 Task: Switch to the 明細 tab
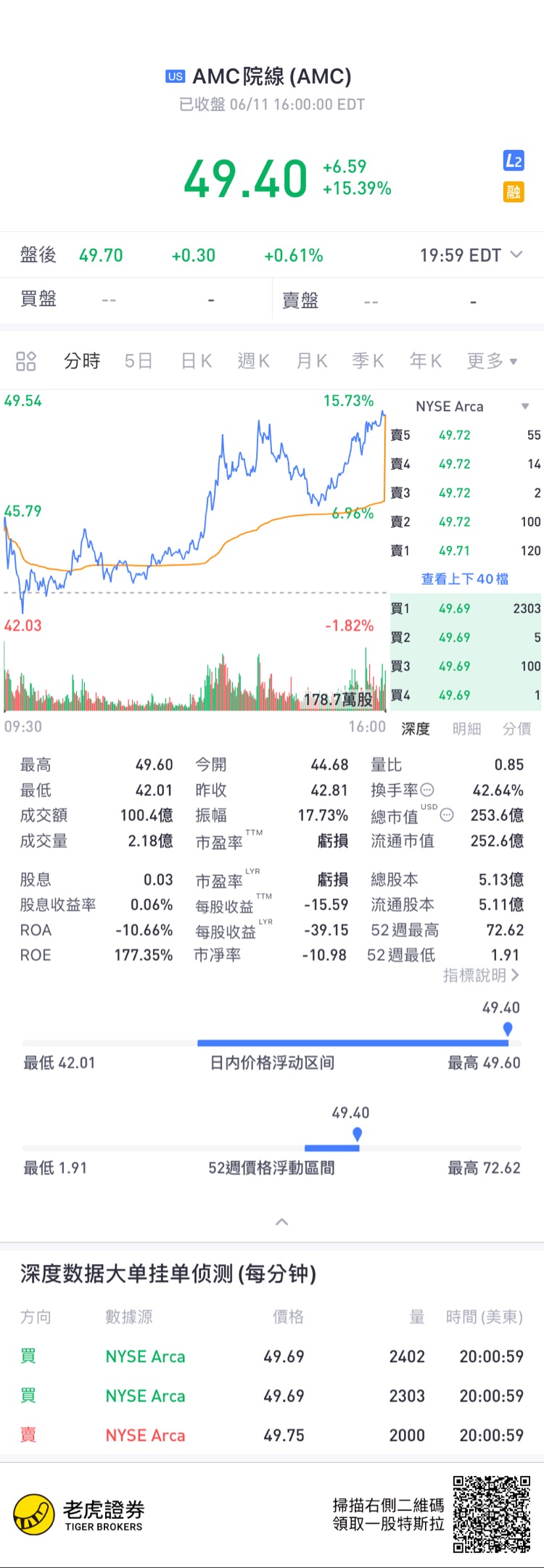466,729
